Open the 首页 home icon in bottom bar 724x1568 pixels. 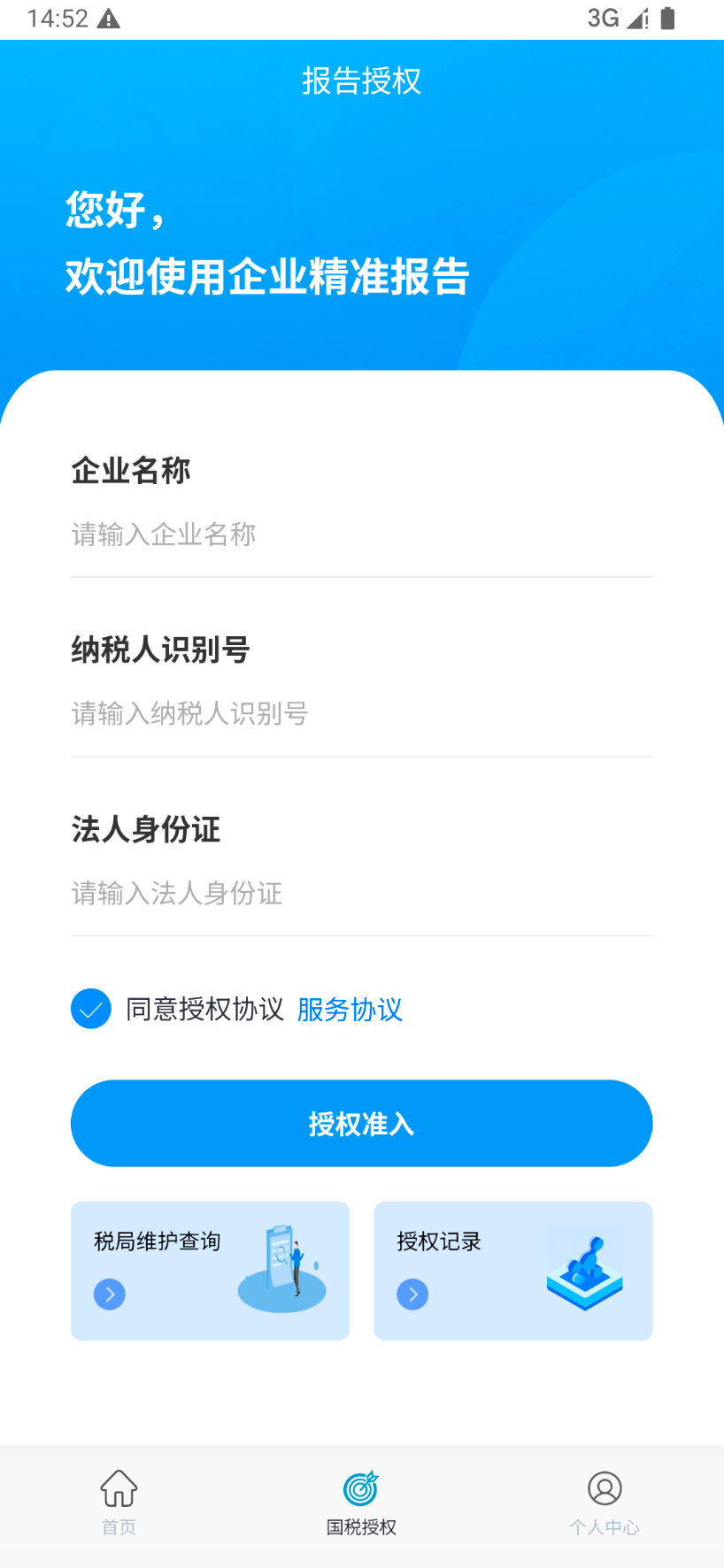coord(118,1488)
